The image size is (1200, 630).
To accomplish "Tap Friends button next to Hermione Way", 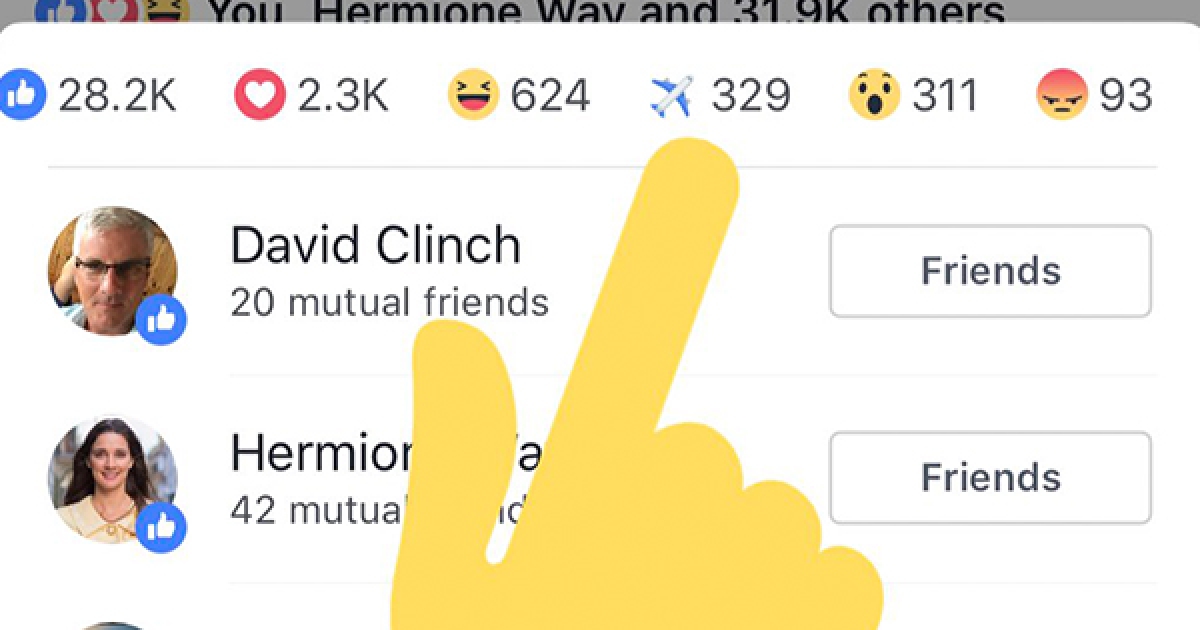I will click(990, 477).
